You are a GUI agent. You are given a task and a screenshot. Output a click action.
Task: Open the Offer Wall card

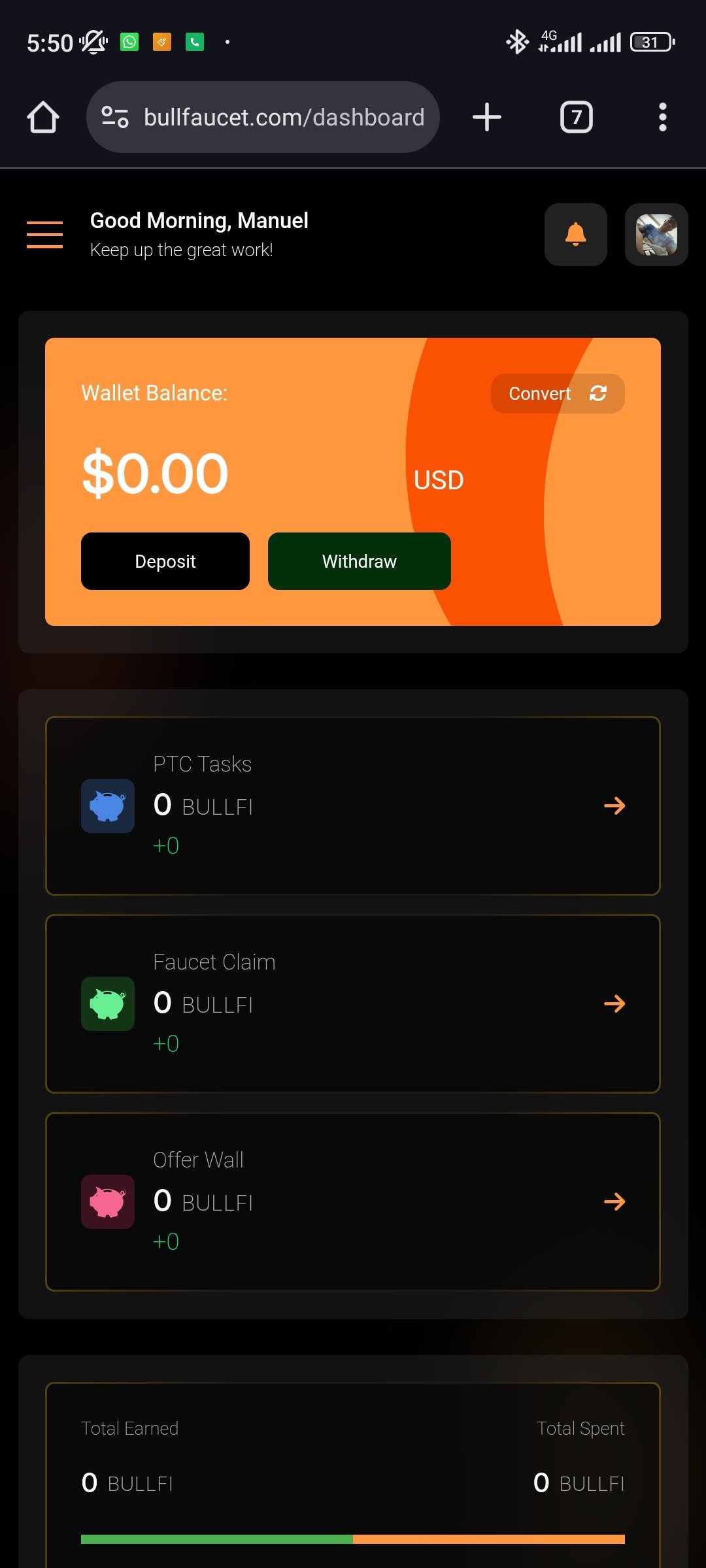point(353,1201)
